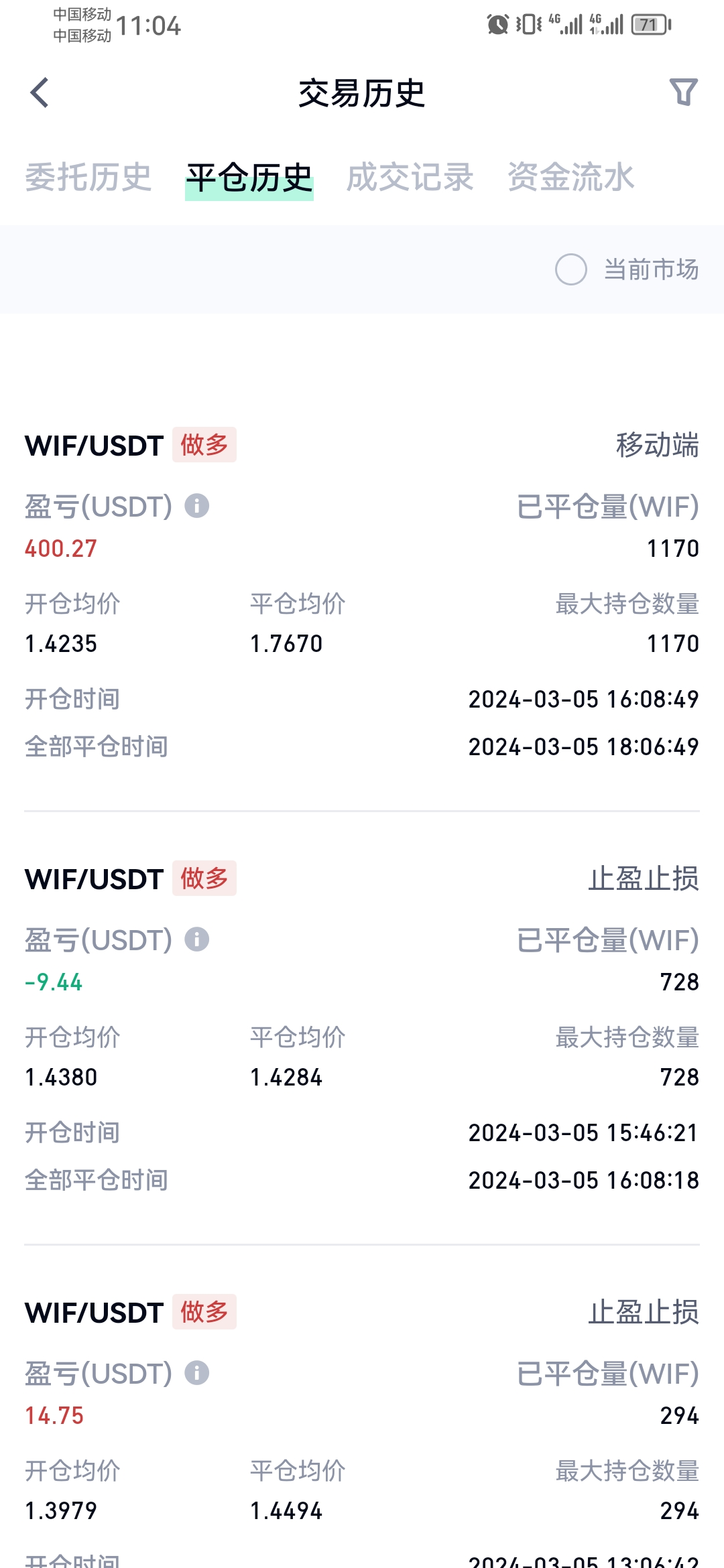
Task: Show P&L info for -9.44 trade
Action: coord(197,939)
